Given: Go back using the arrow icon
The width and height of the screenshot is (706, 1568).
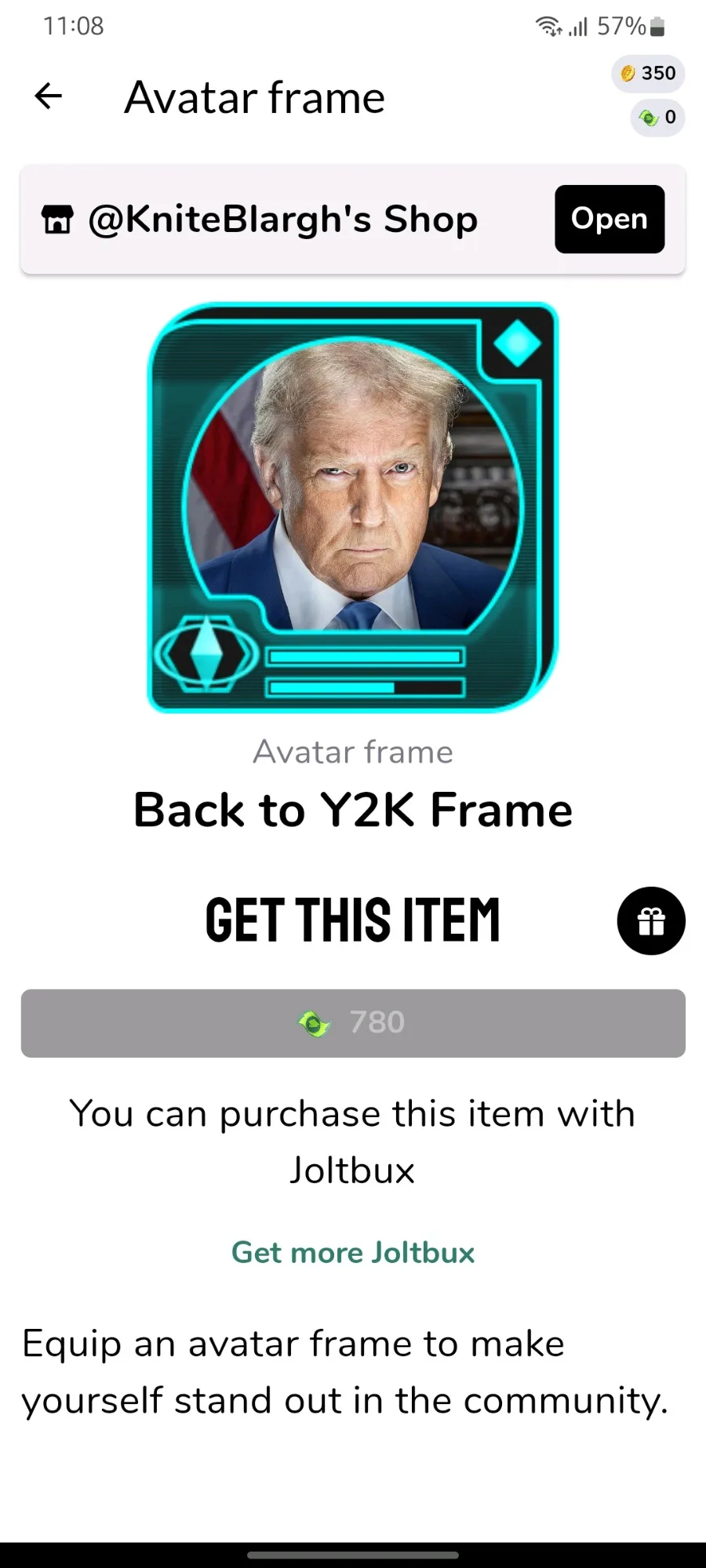Looking at the screenshot, I should pyautogui.click(x=49, y=96).
